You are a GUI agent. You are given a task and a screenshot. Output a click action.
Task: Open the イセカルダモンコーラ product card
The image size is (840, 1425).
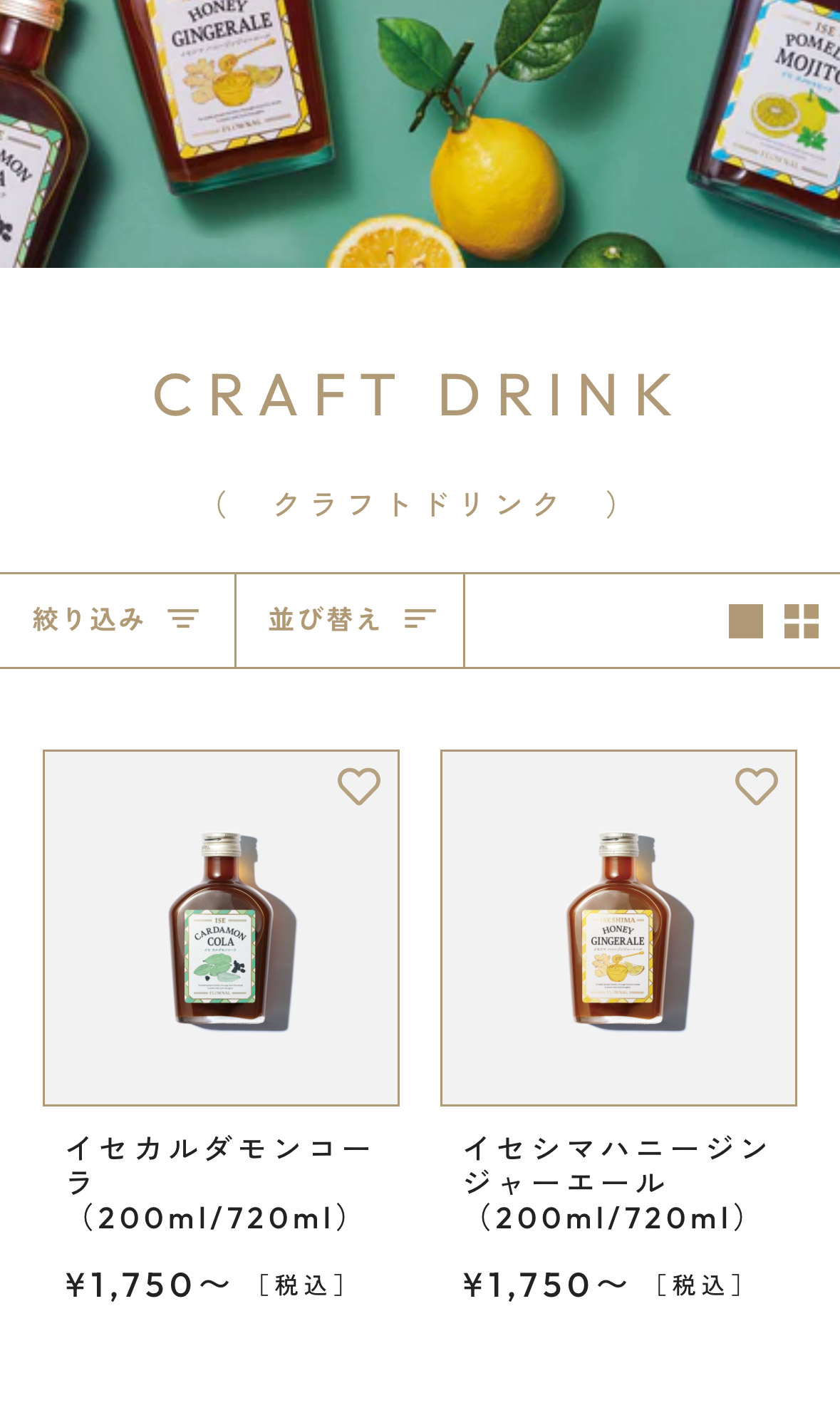tap(221, 928)
